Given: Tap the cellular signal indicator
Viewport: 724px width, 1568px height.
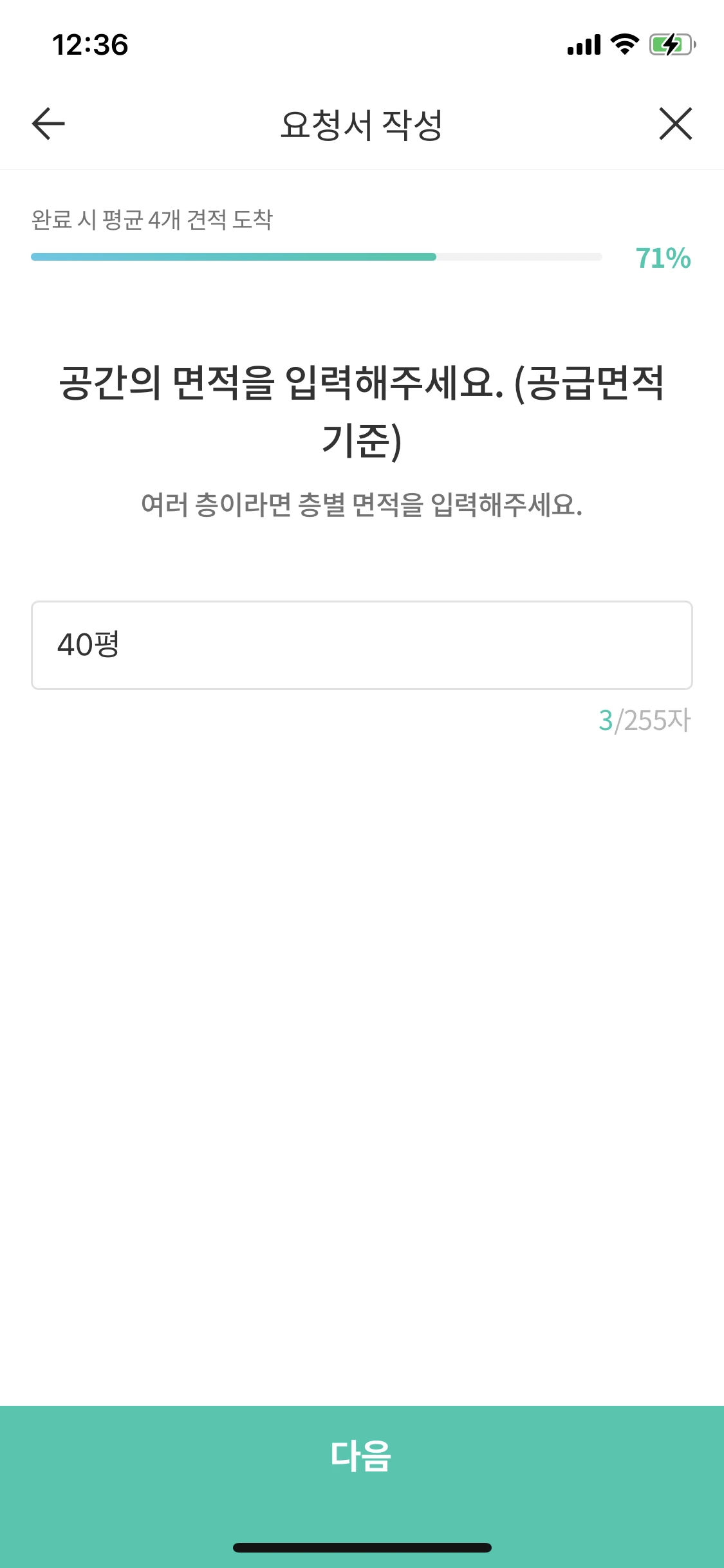Looking at the screenshot, I should coord(582,45).
